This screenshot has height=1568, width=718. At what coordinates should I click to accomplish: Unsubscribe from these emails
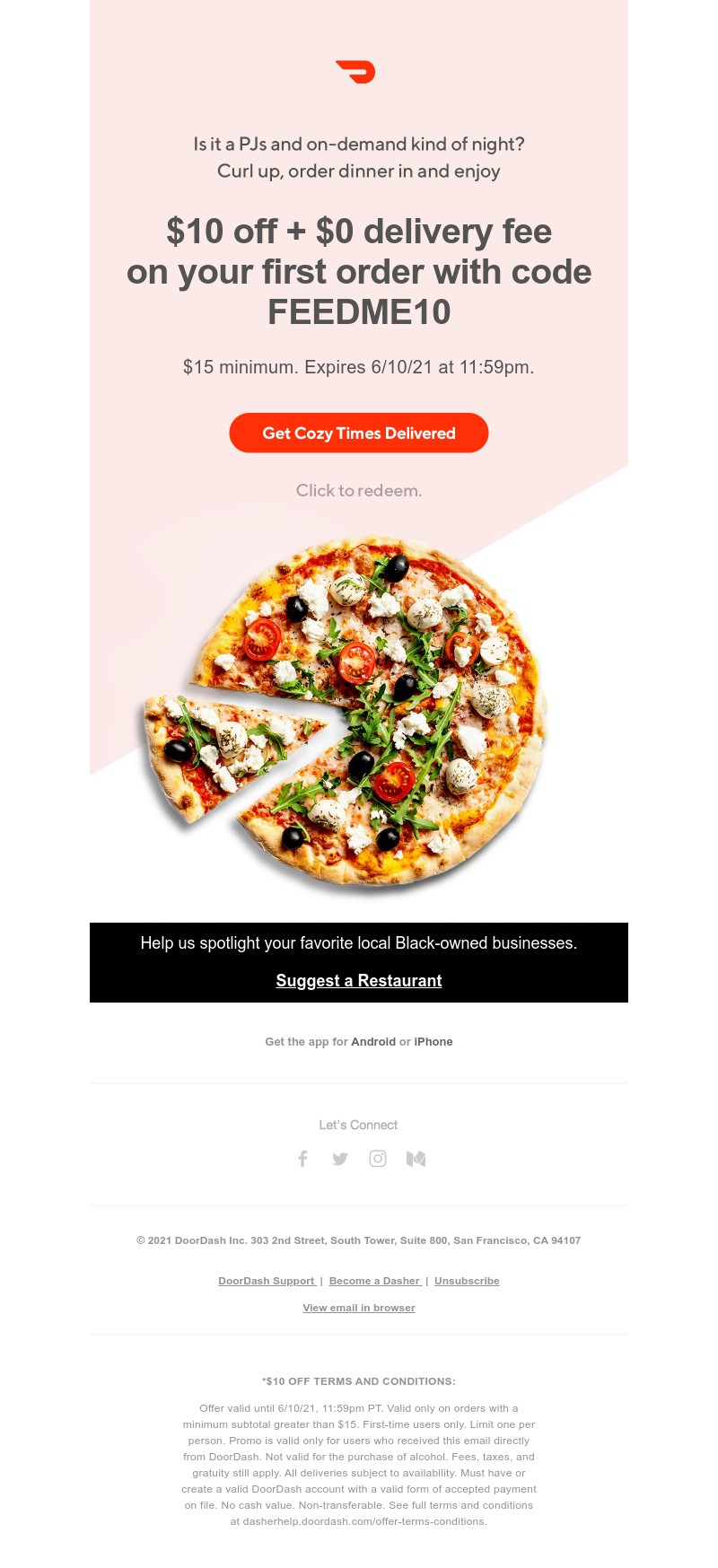coord(467,1281)
